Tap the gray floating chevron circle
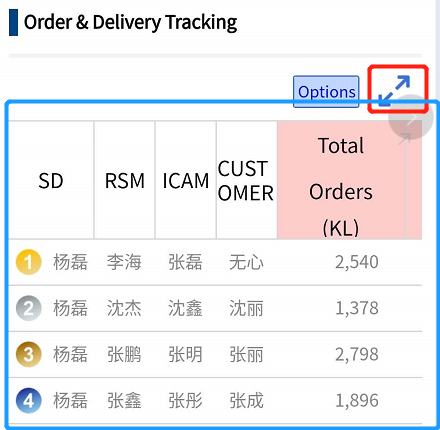 (x=411, y=117)
